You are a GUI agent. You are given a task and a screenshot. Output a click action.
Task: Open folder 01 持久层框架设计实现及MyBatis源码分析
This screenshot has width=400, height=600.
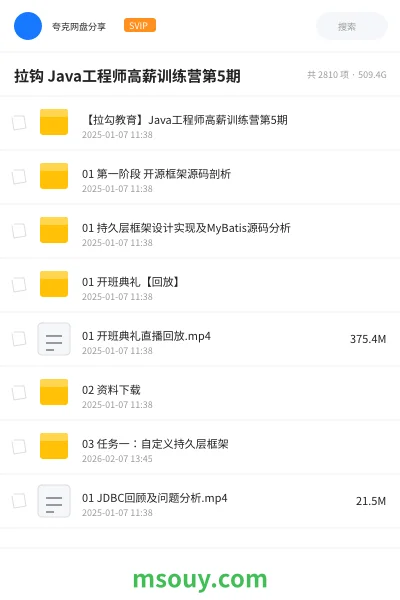(200, 230)
